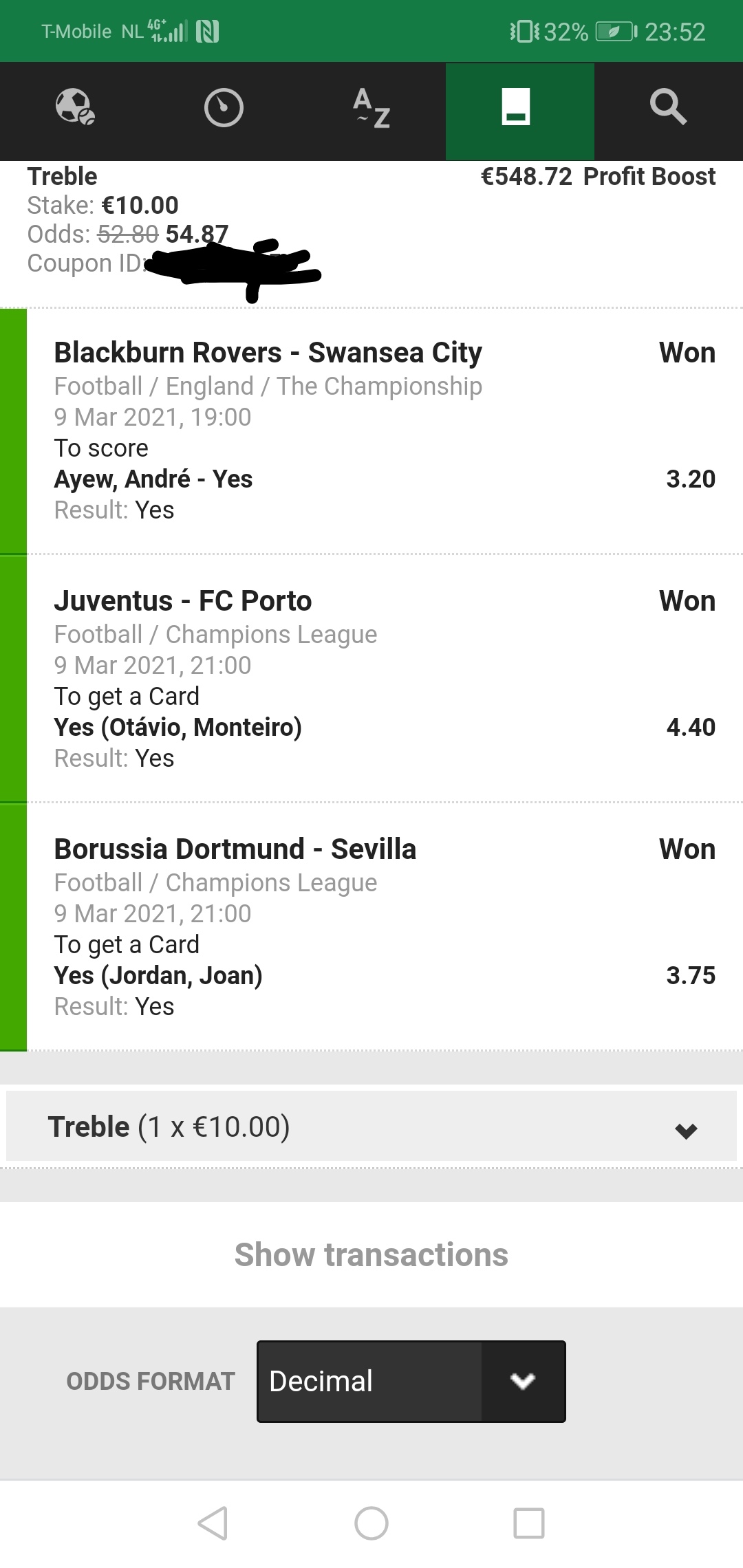Open the Borussia Dortmund - Sevilla selection
743x1568 pixels.
point(235,849)
